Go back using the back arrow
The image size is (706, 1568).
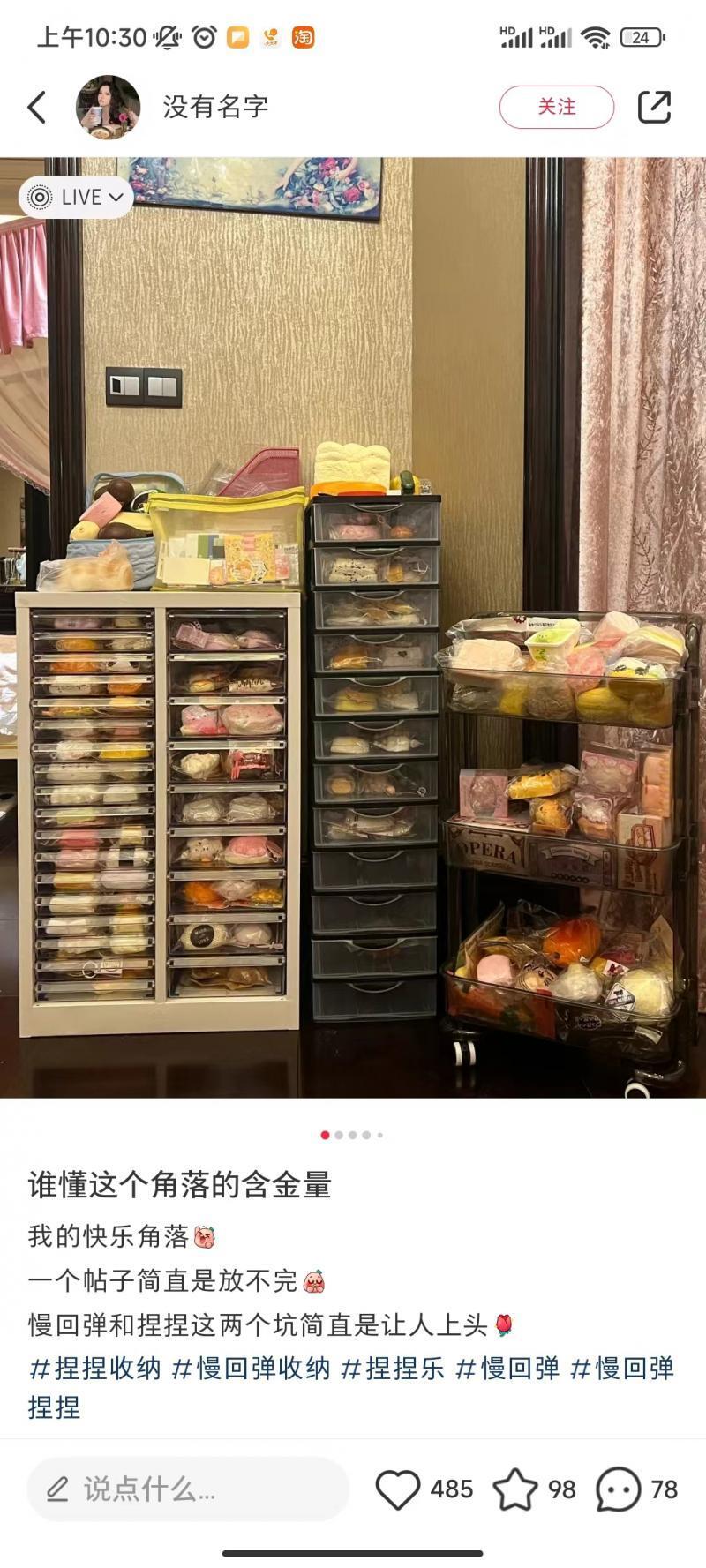pyautogui.click(x=37, y=107)
